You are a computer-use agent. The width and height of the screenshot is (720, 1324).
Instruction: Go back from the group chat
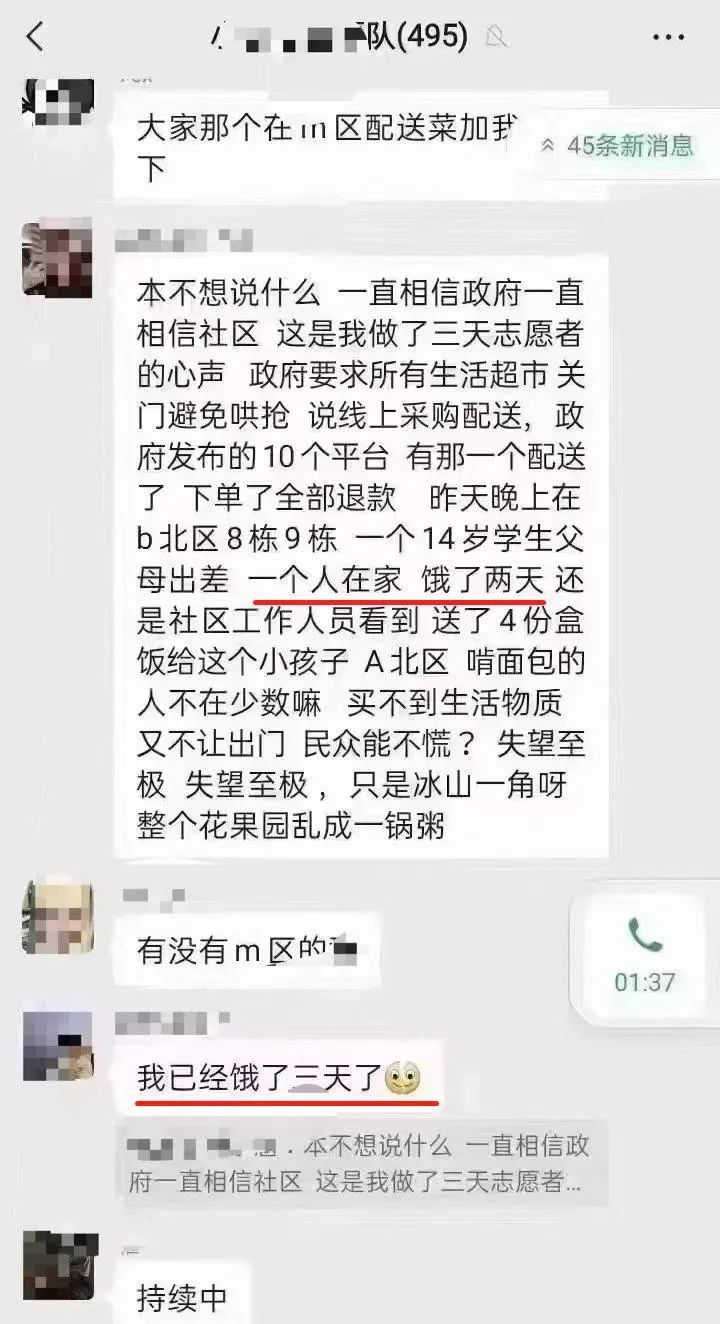pyautogui.click(x=35, y=38)
